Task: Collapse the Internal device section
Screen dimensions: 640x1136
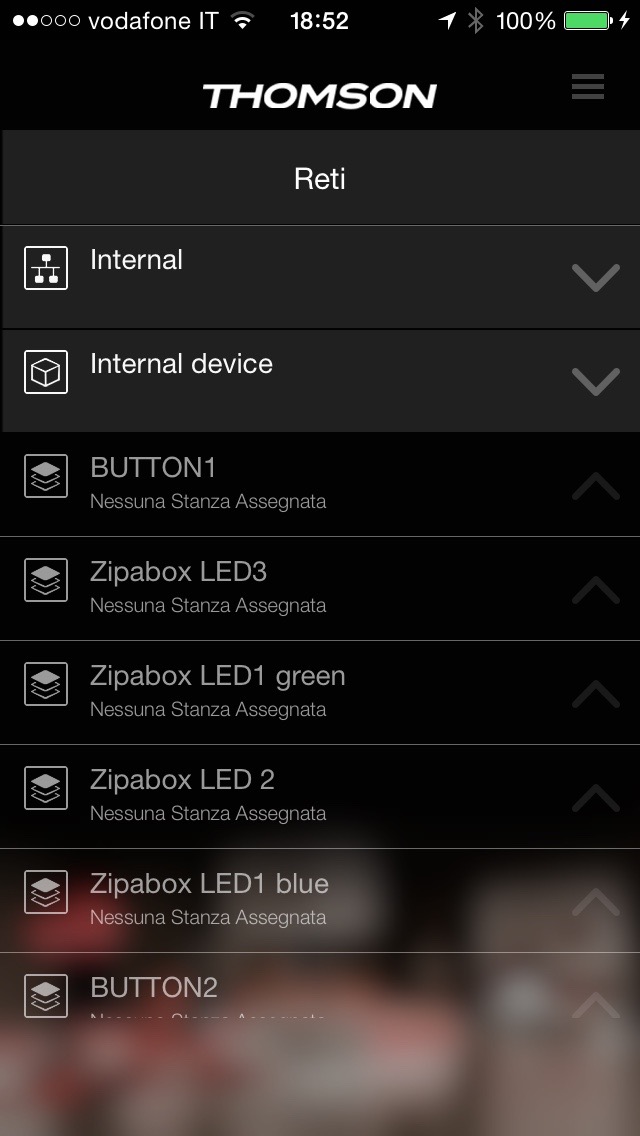Action: click(x=596, y=381)
